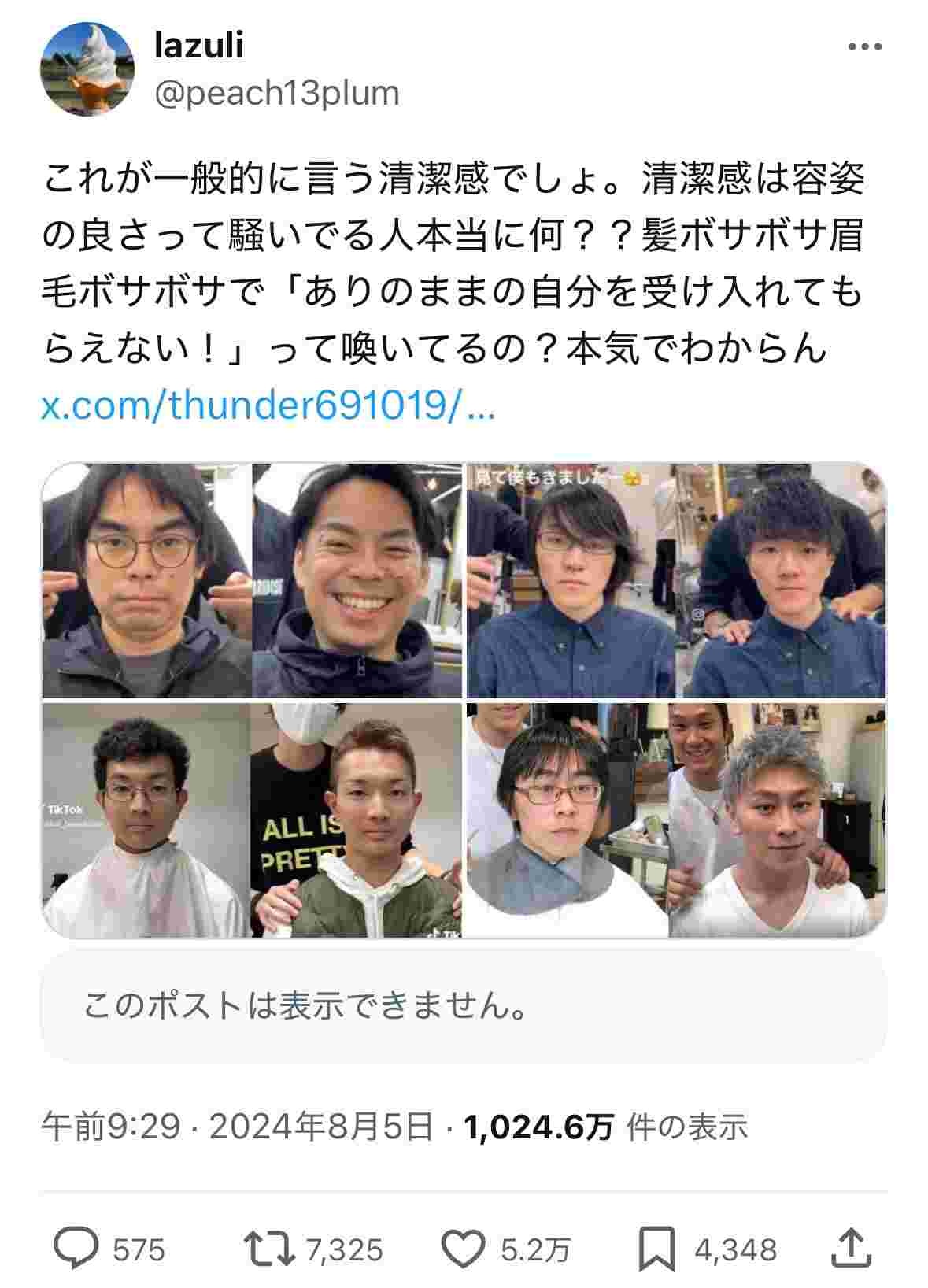Open the four-photo before-and-after image
This screenshot has height=1288, width=928.
point(464,700)
